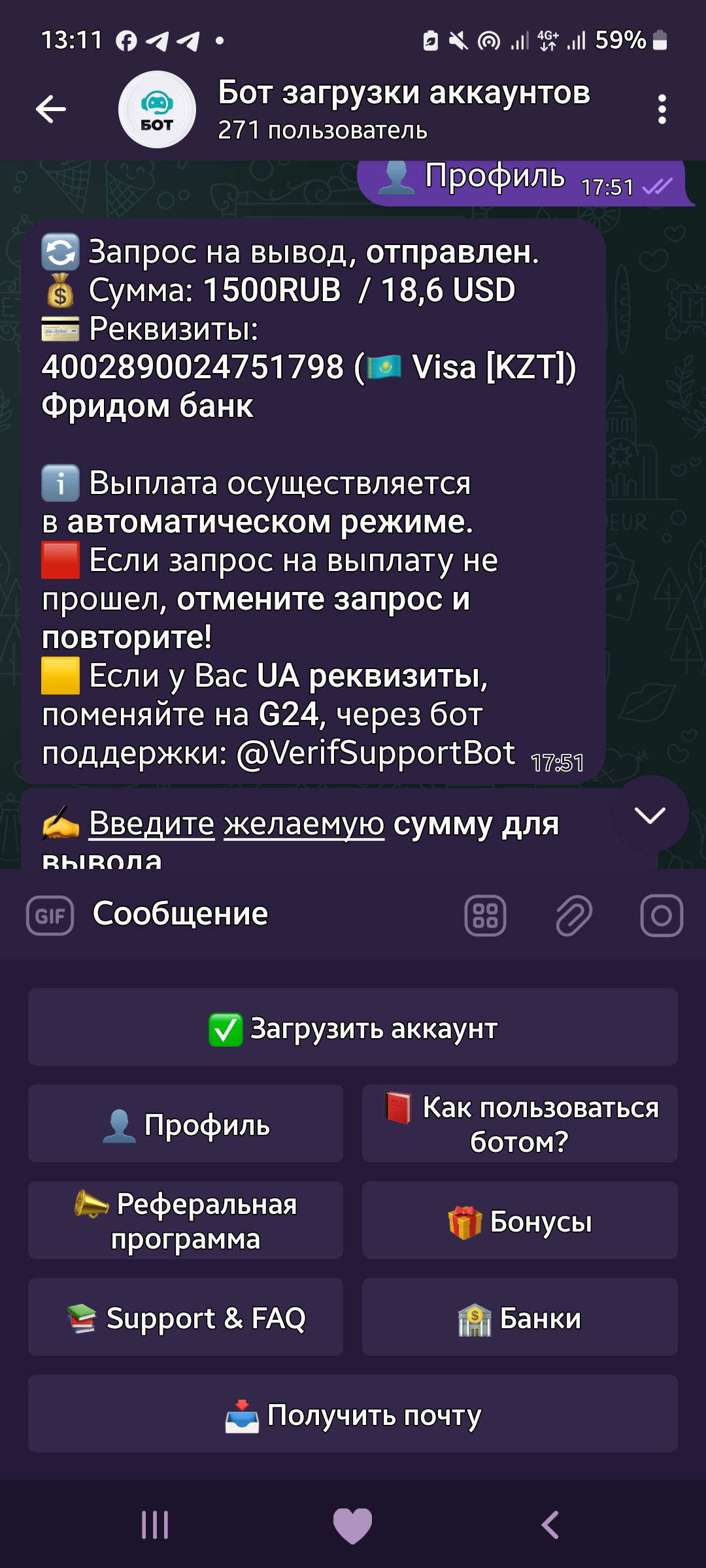Tap Получить почту button
This screenshot has width=706, height=1568.
tap(353, 1414)
